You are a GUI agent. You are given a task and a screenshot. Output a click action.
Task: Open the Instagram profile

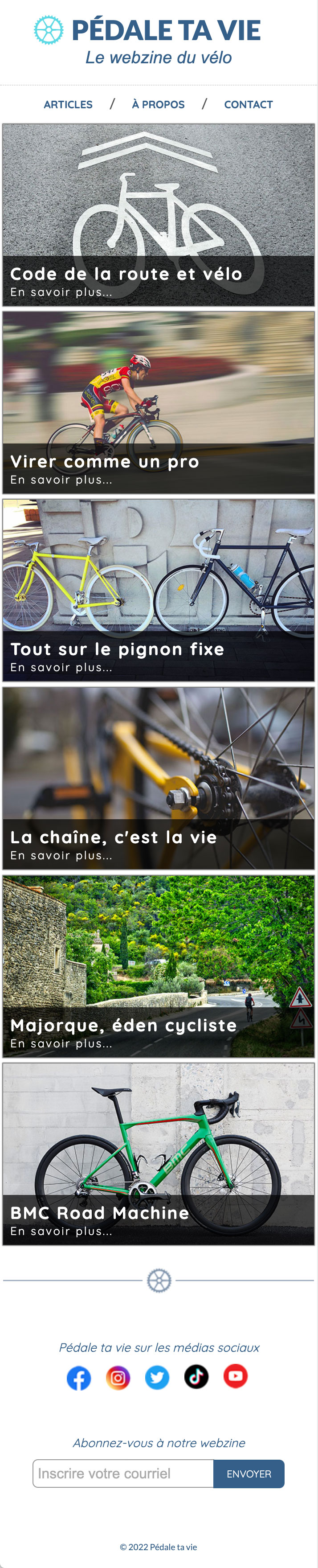click(118, 1378)
